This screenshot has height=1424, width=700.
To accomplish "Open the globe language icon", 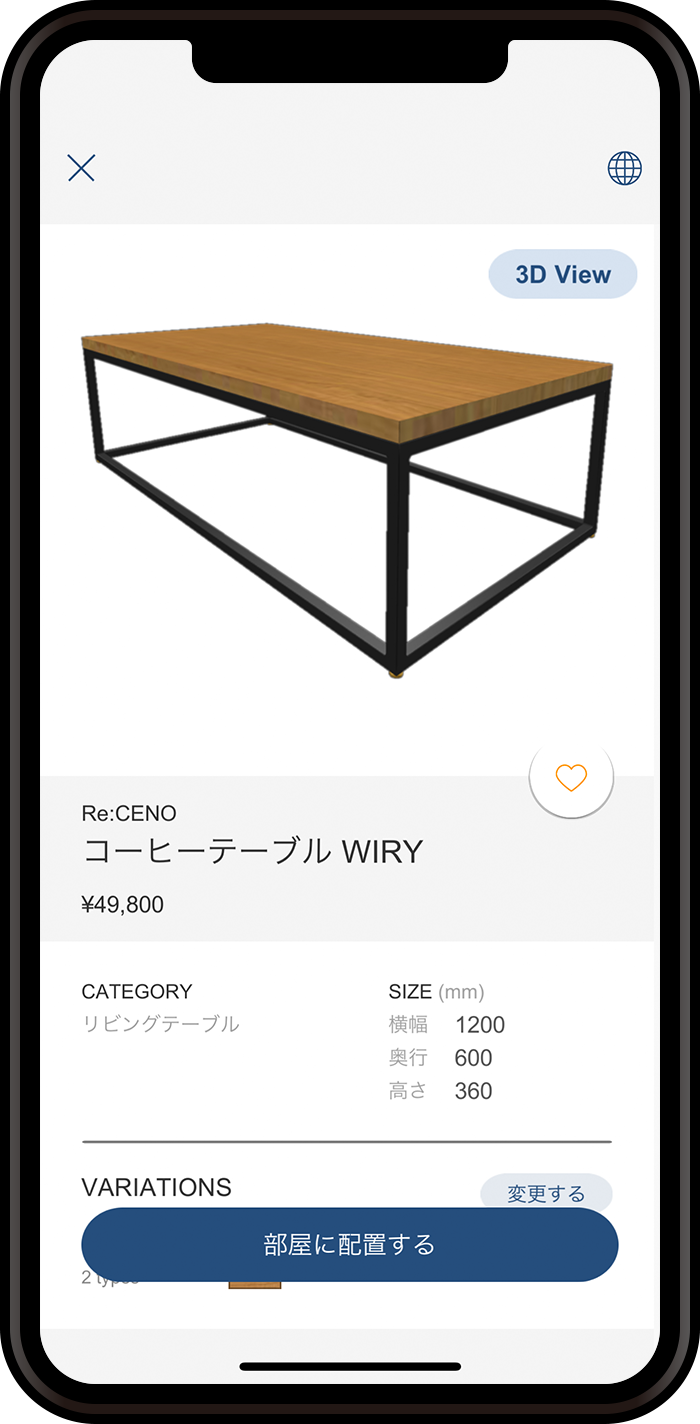I will point(625,168).
